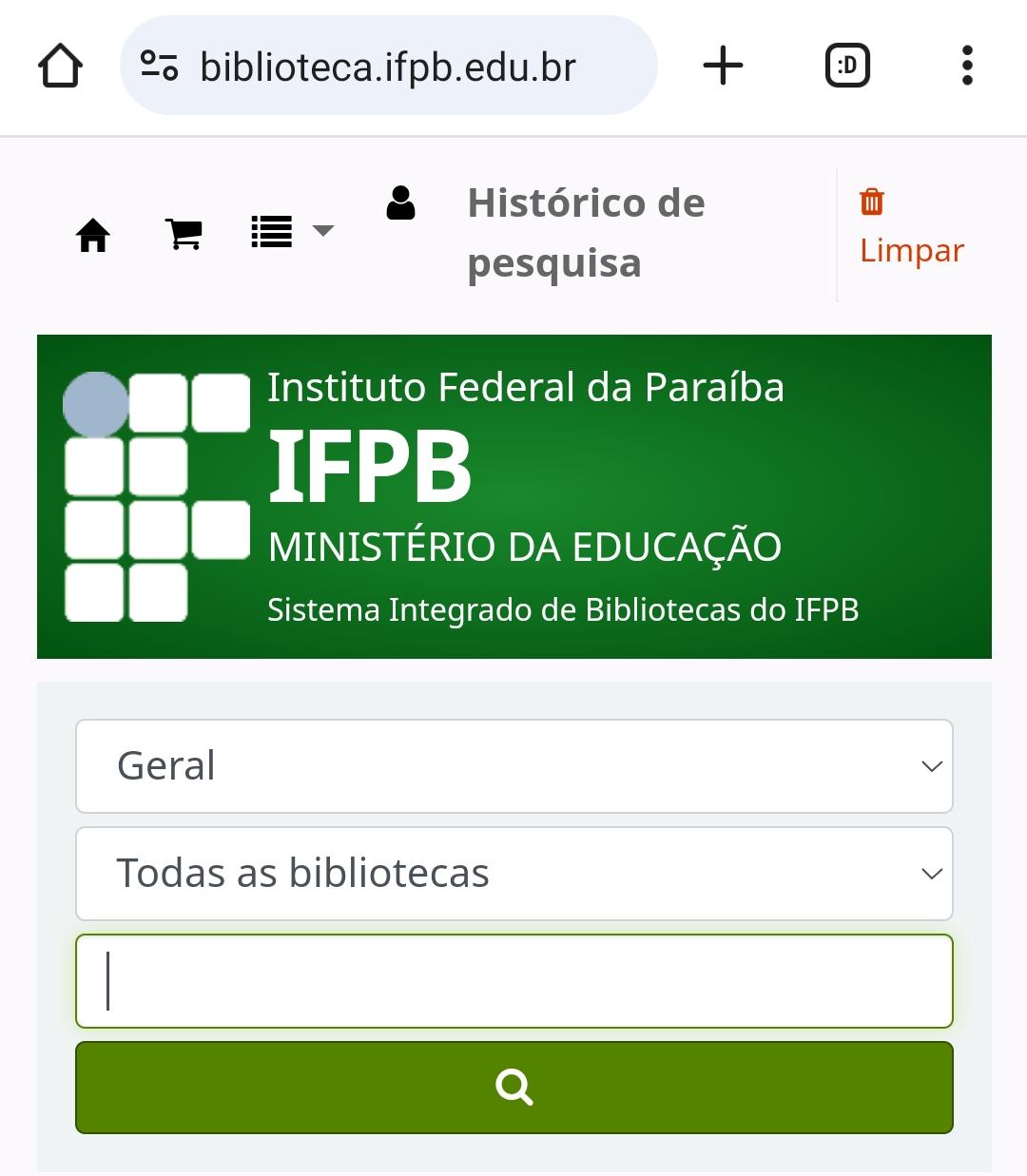The height and width of the screenshot is (1176, 1027).
Task: Open the IFPB green header banner
Action: pyautogui.click(x=514, y=496)
